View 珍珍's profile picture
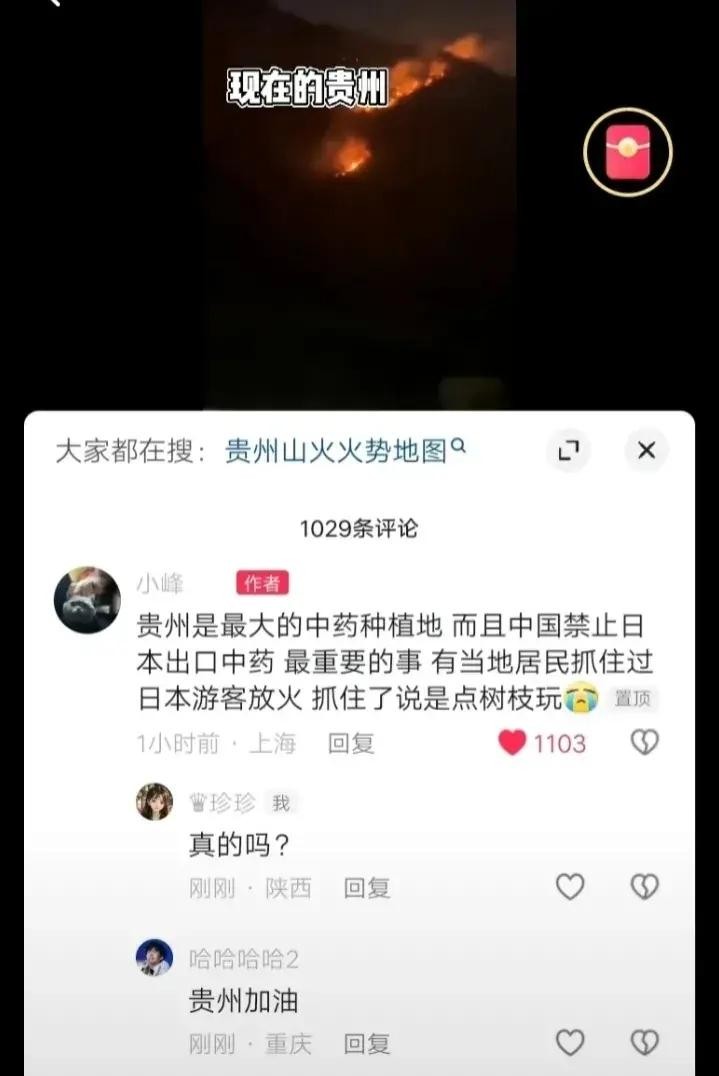The height and width of the screenshot is (1076, 719). [154, 802]
